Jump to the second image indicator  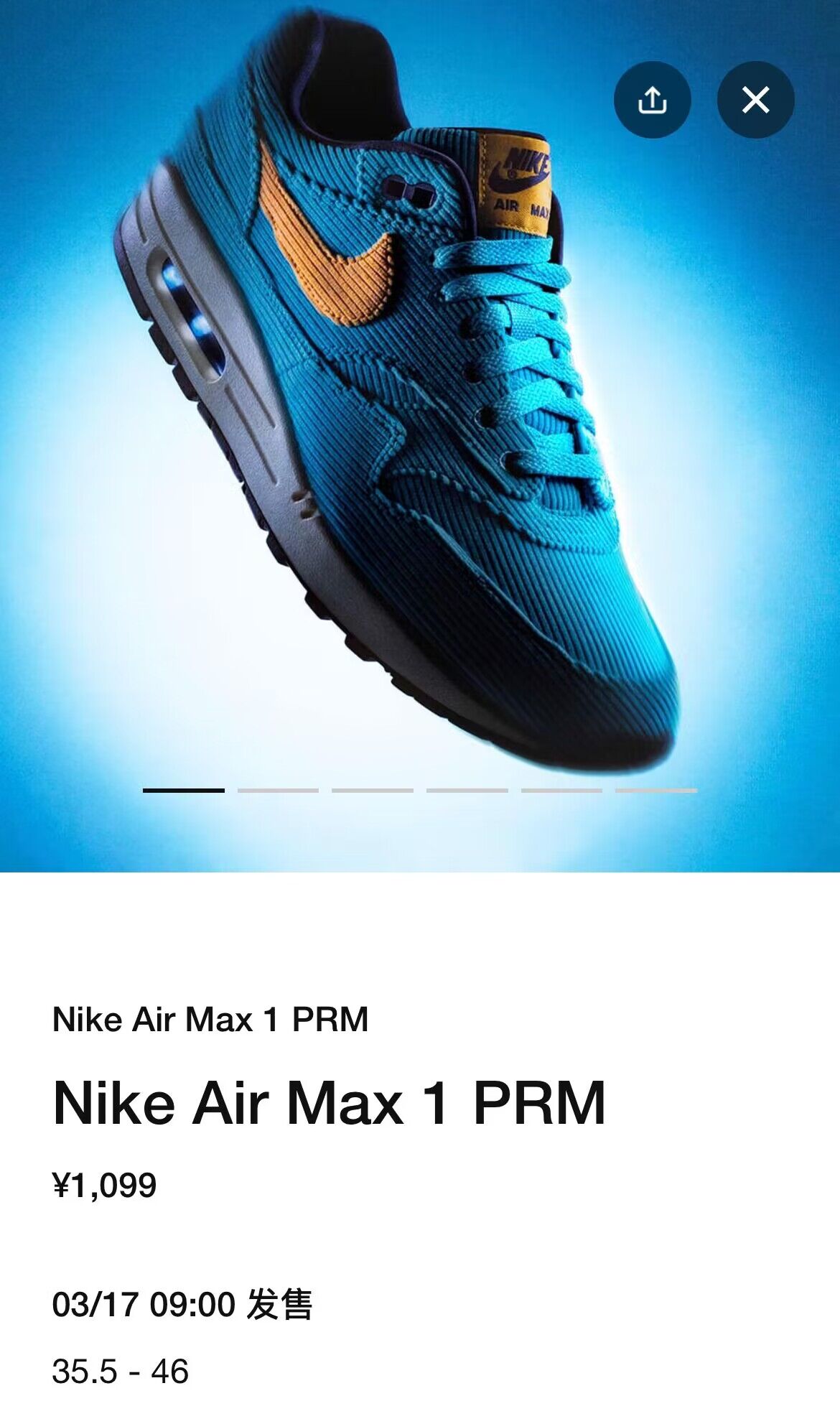point(278,790)
